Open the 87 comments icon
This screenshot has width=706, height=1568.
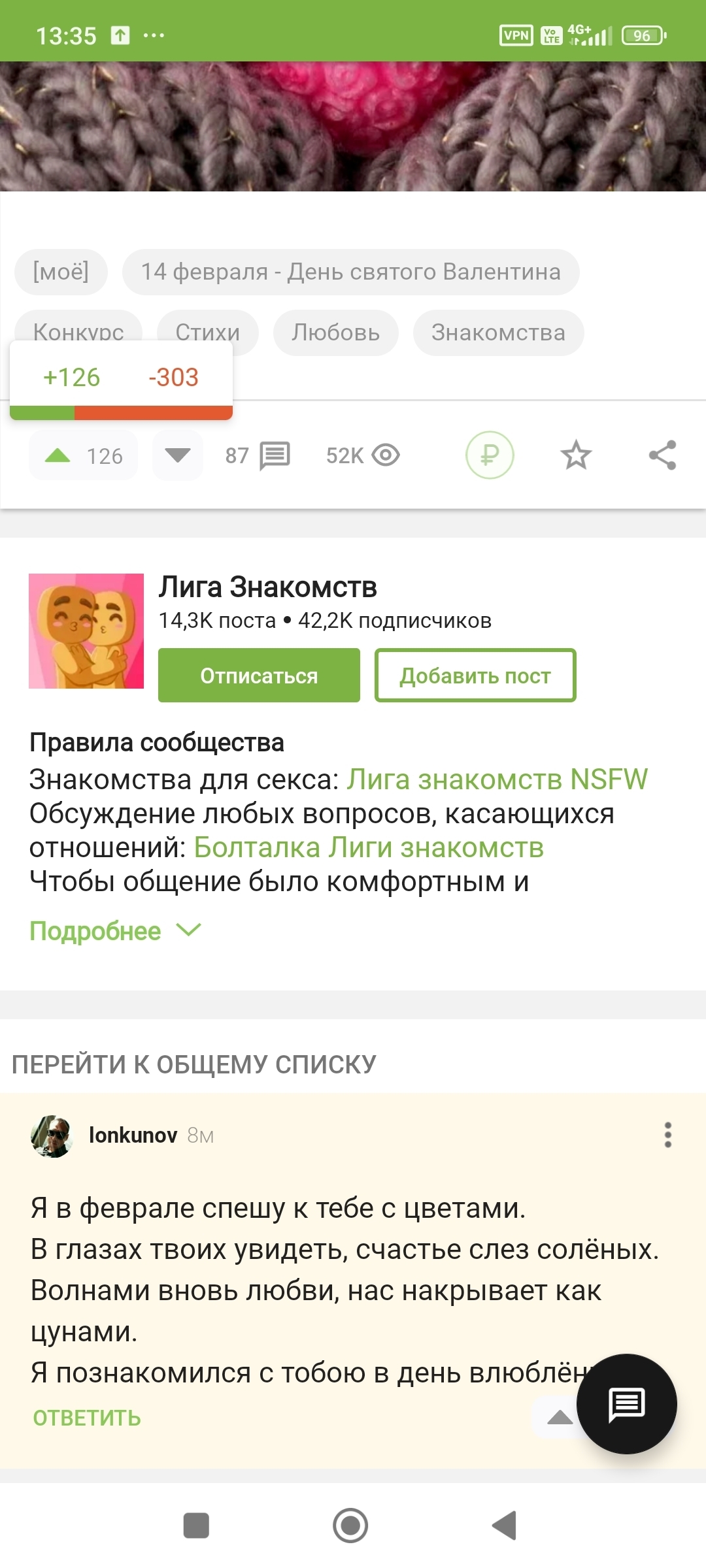point(258,455)
